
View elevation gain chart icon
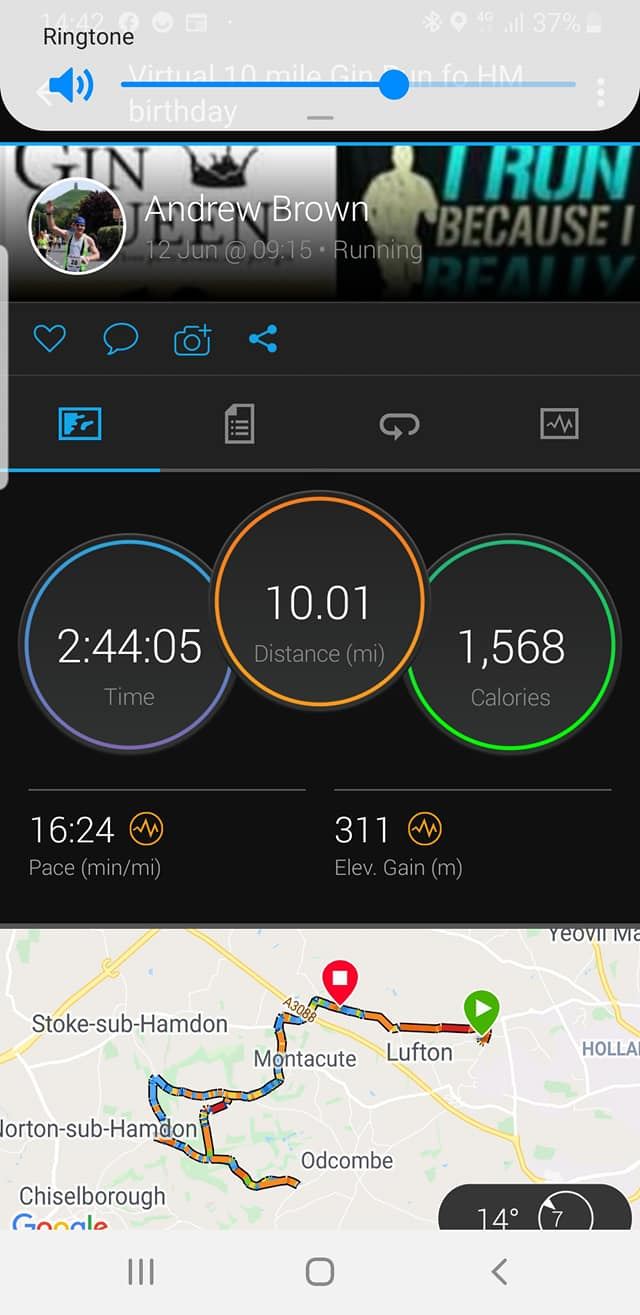coord(425,829)
